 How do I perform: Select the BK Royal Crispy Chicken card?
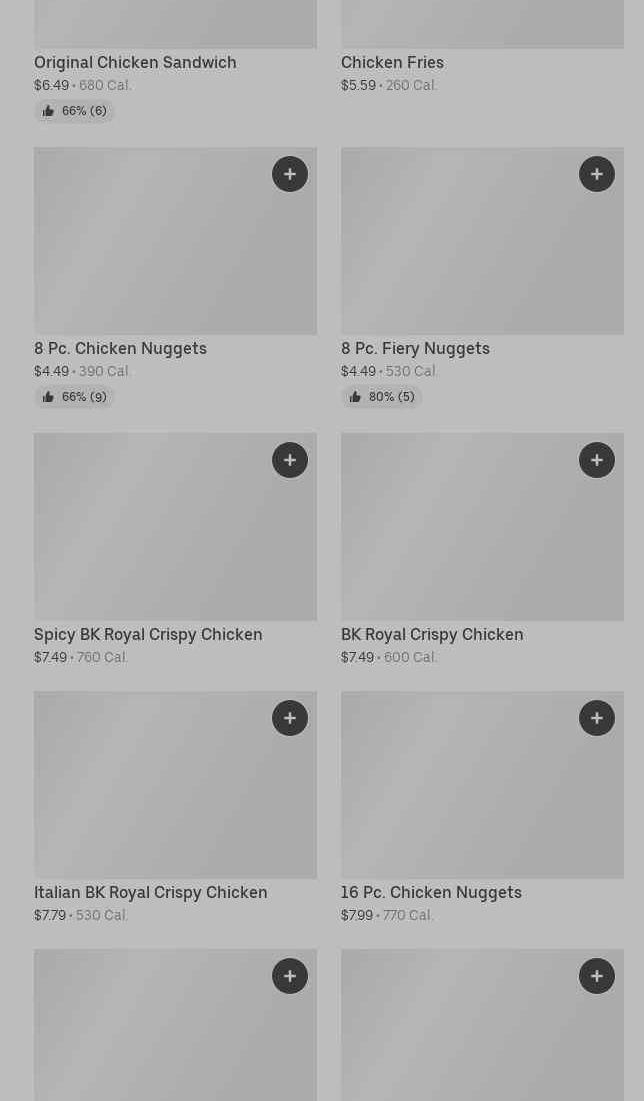432,634
